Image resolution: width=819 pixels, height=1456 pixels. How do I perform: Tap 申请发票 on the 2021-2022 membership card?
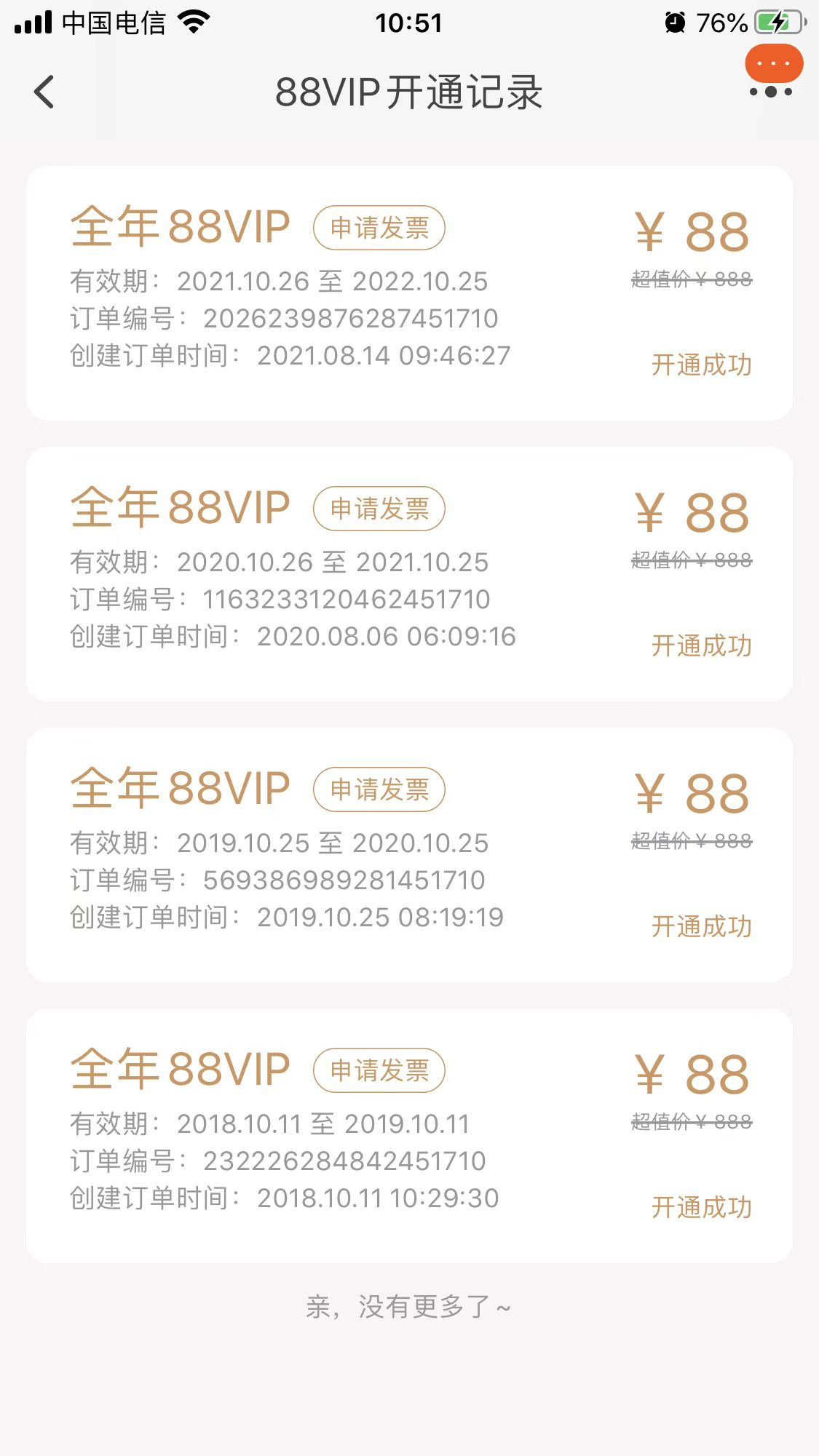tap(379, 228)
